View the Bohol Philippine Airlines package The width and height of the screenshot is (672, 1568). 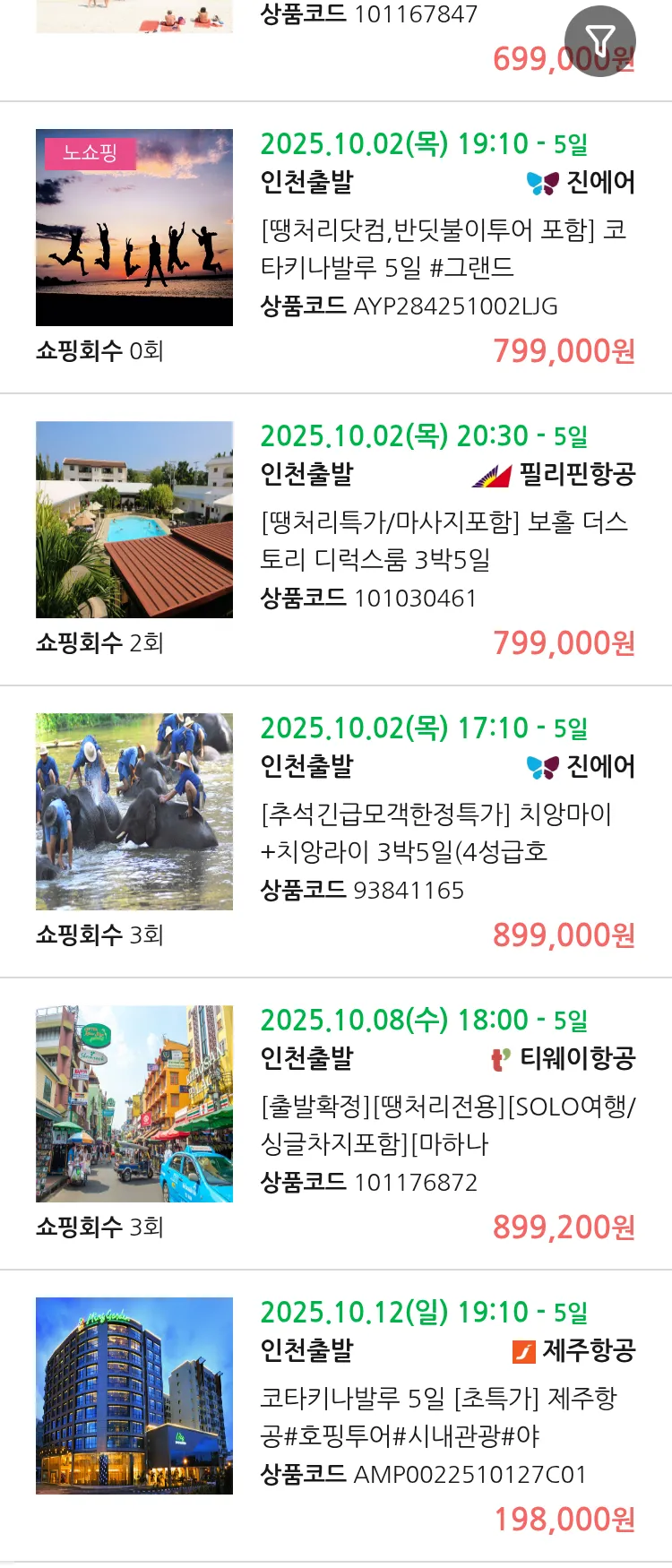445,541
